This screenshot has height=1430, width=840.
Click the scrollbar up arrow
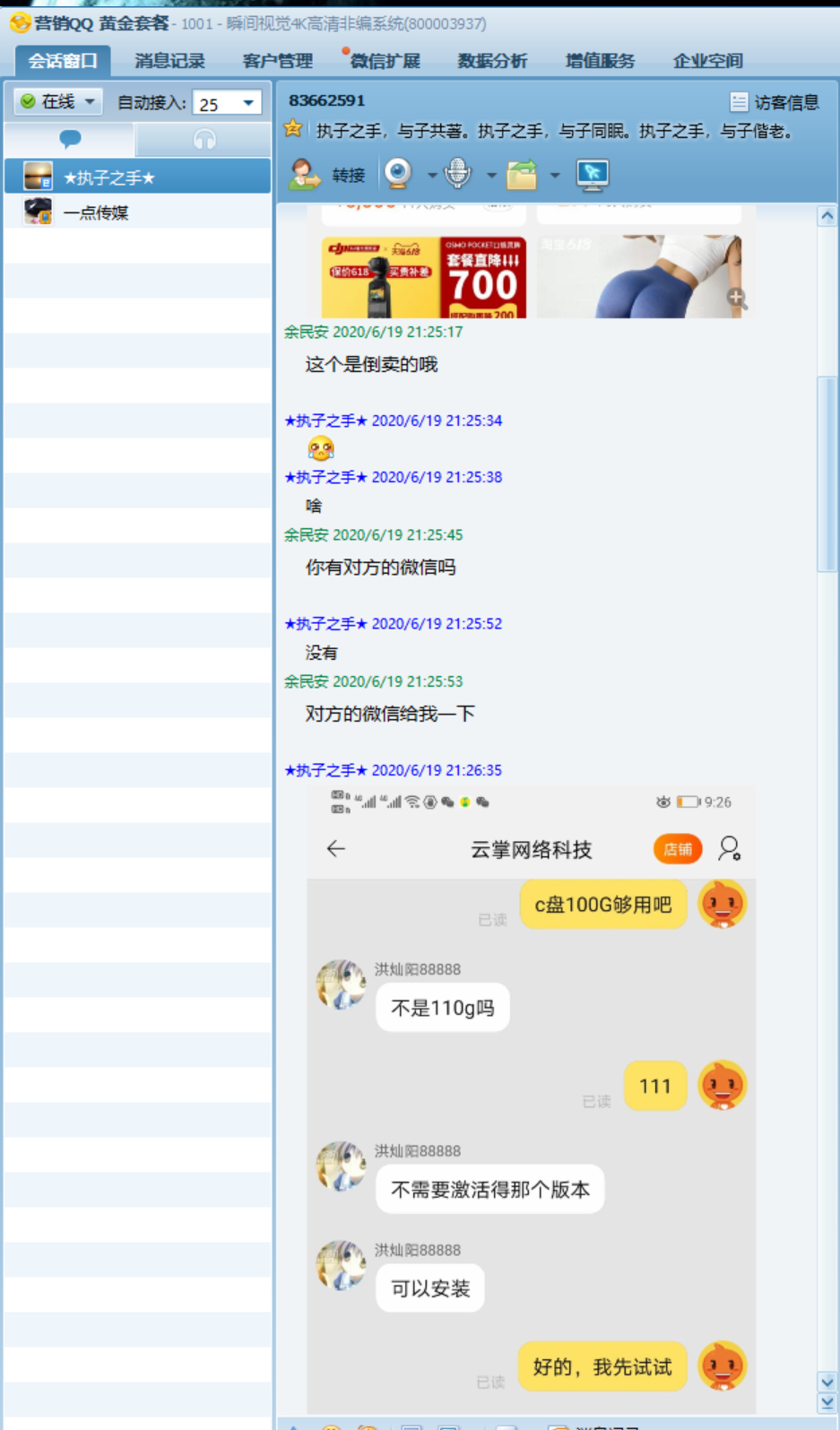(827, 216)
